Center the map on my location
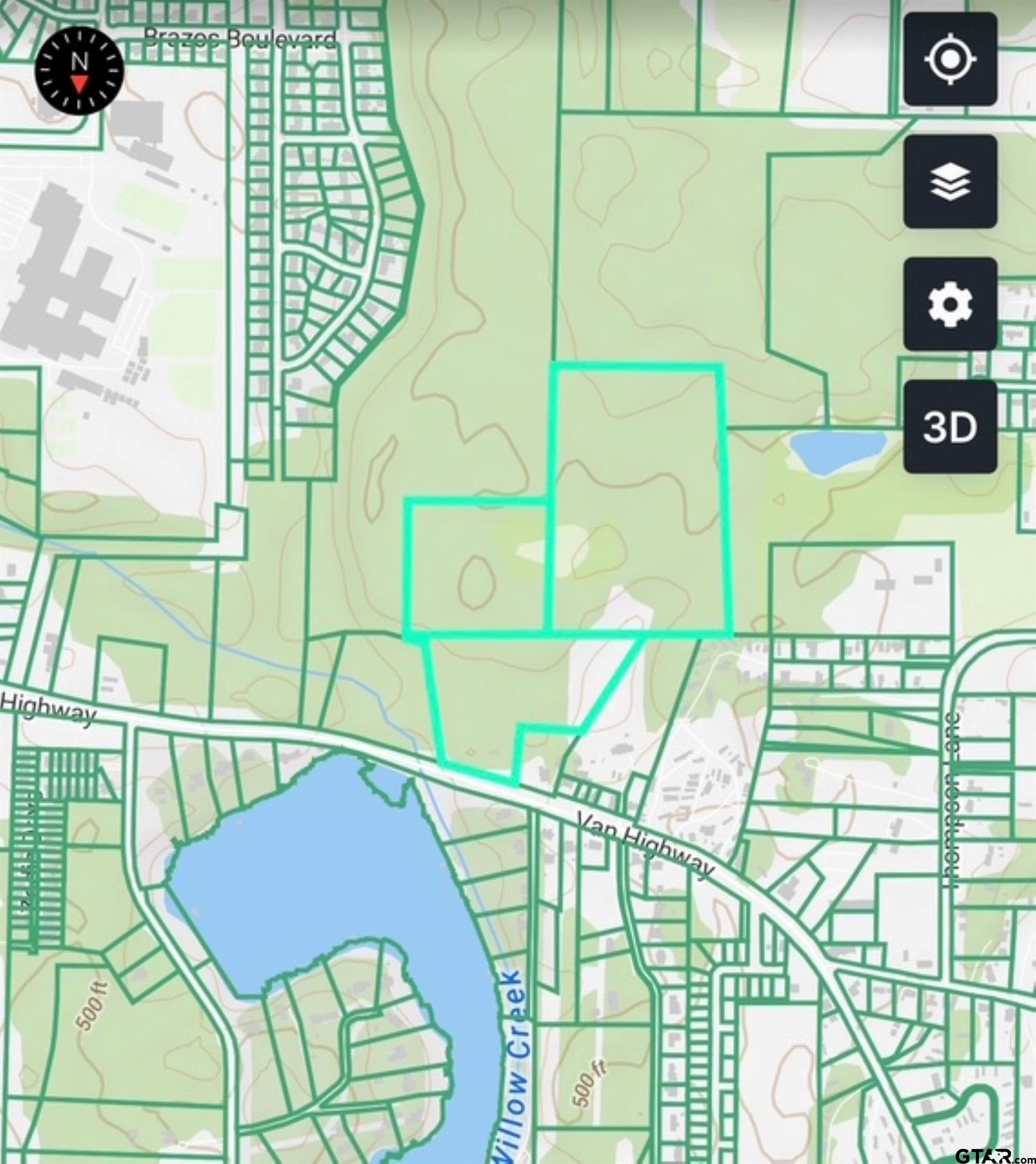Viewport: 1036px width, 1164px height. point(950,59)
